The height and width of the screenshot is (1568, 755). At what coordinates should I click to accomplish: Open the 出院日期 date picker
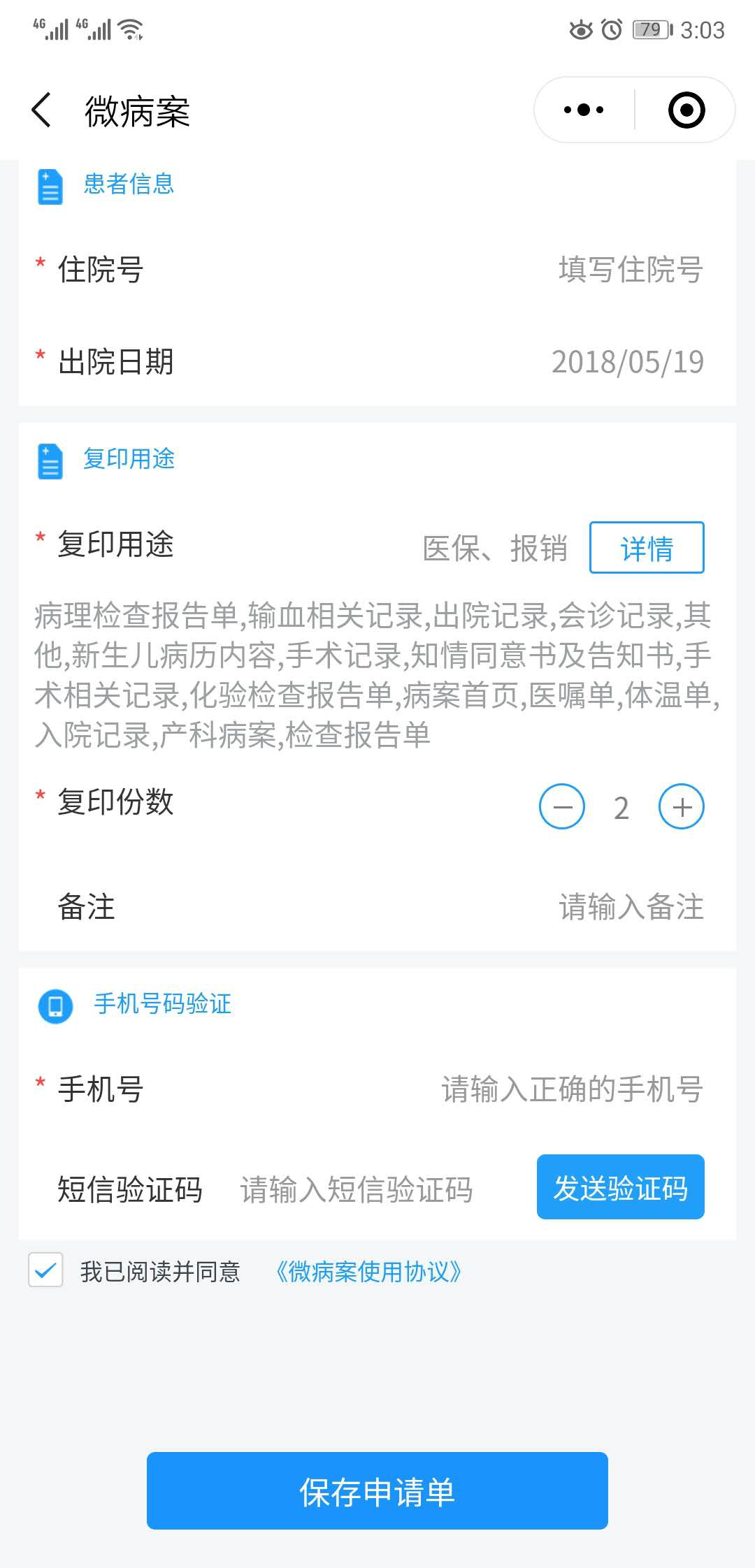tap(627, 362)
